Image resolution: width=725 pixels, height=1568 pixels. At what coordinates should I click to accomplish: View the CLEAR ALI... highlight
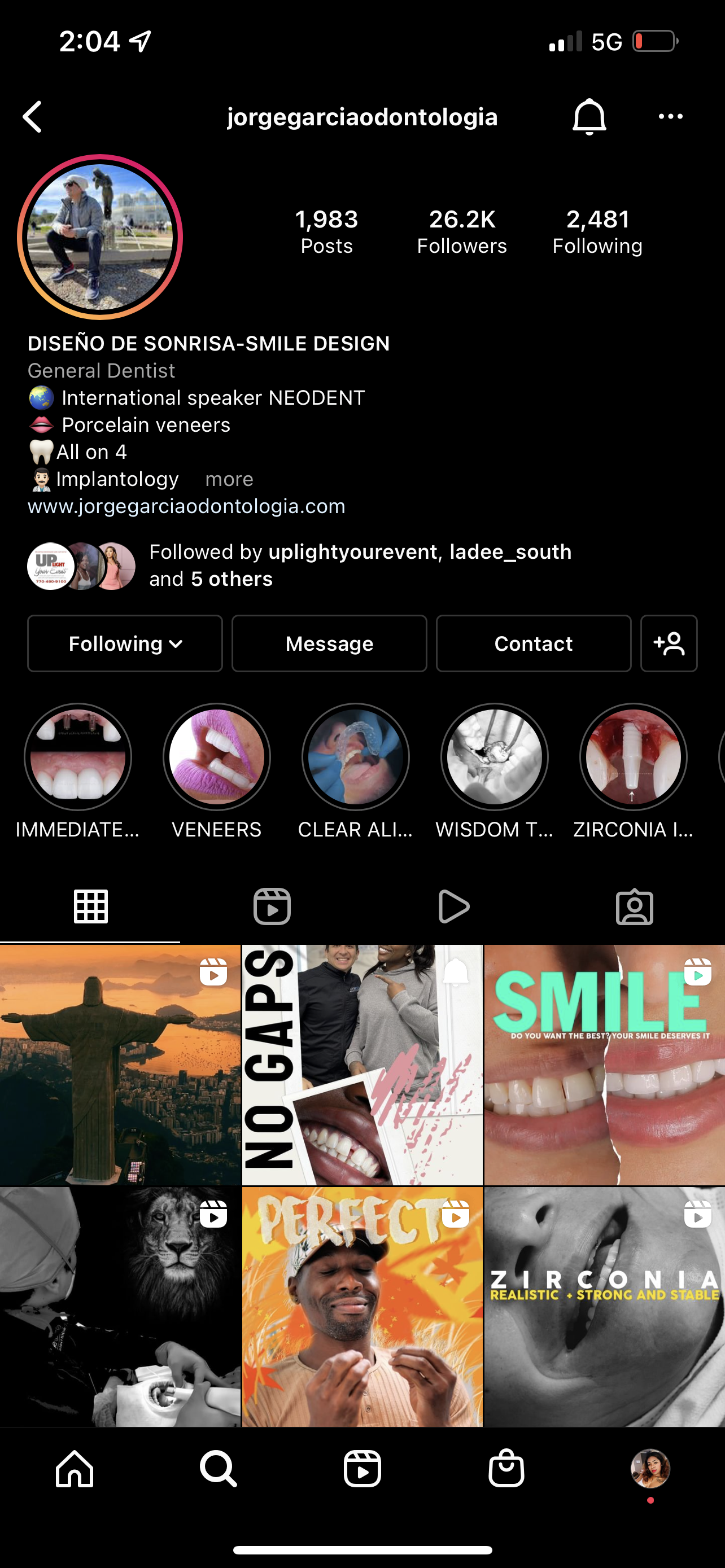(x=356, y=757)
